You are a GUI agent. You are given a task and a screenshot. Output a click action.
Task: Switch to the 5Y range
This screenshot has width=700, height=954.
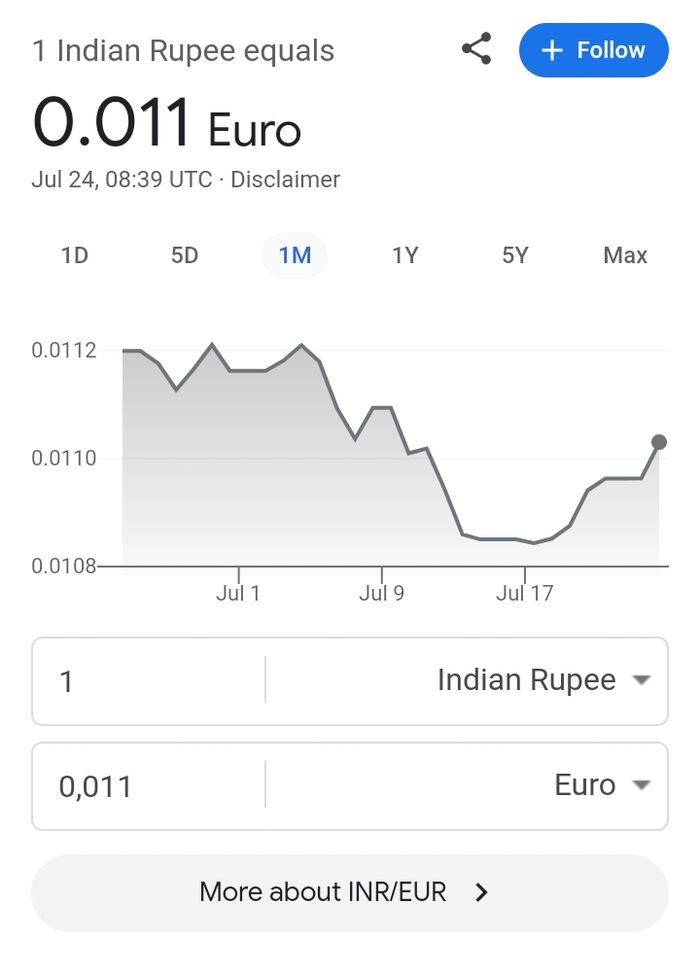click(514, 256)
